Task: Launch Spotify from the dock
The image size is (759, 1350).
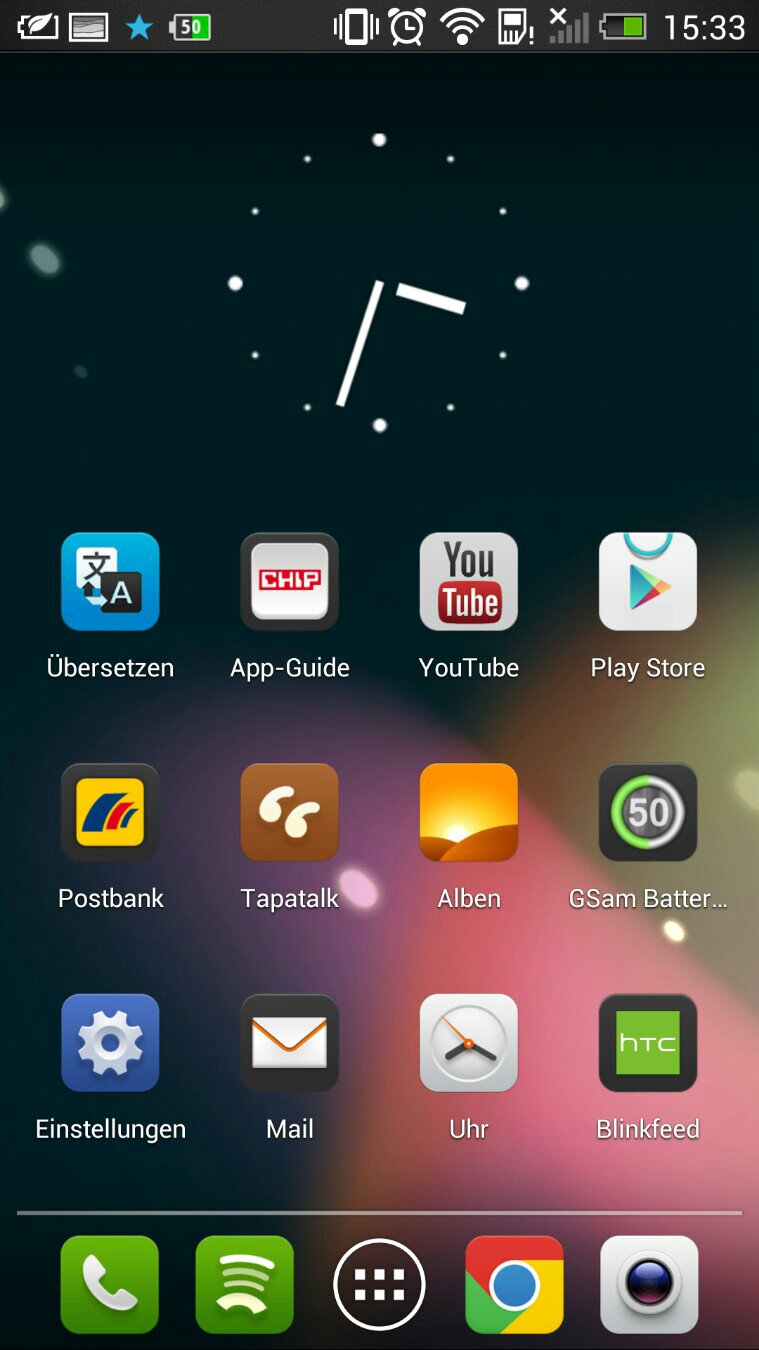Action: point(245,1285)
